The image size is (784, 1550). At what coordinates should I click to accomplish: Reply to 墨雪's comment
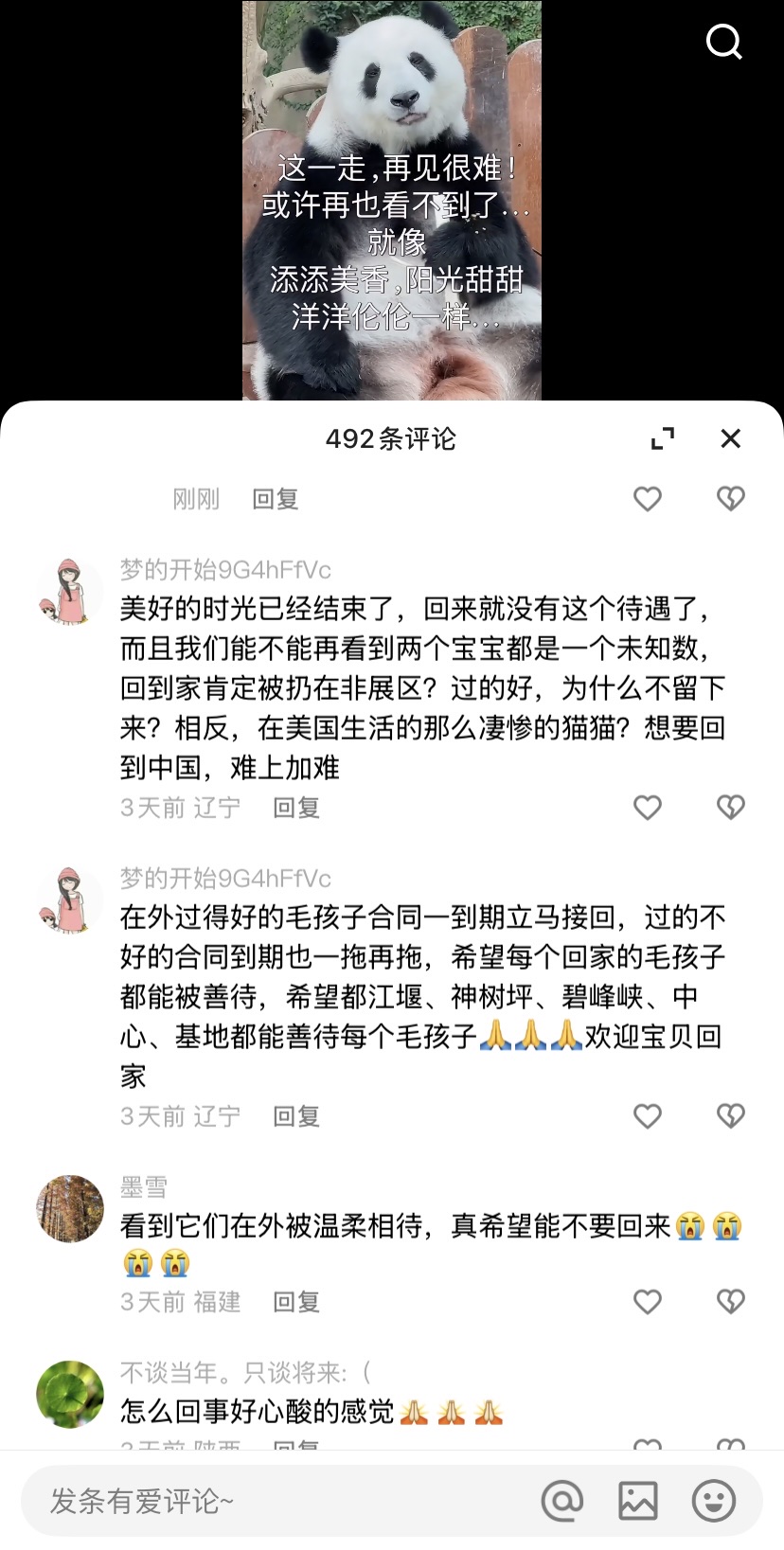[296, 1302]
